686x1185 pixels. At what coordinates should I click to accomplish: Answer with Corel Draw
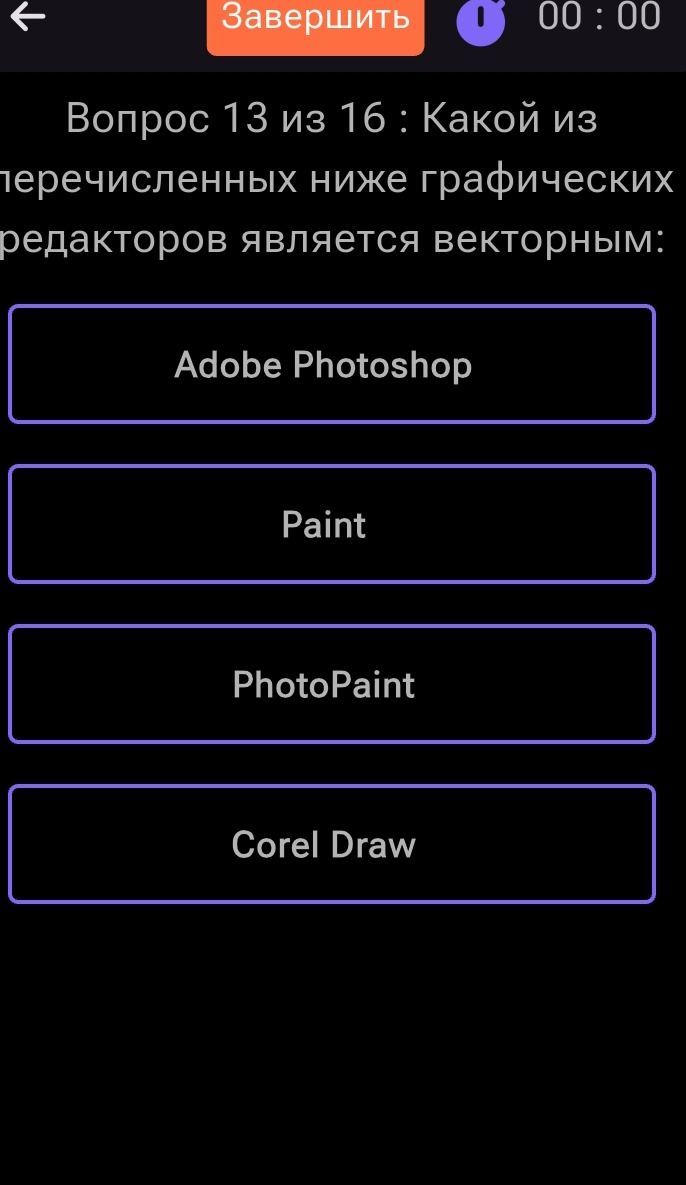[332, 844]
